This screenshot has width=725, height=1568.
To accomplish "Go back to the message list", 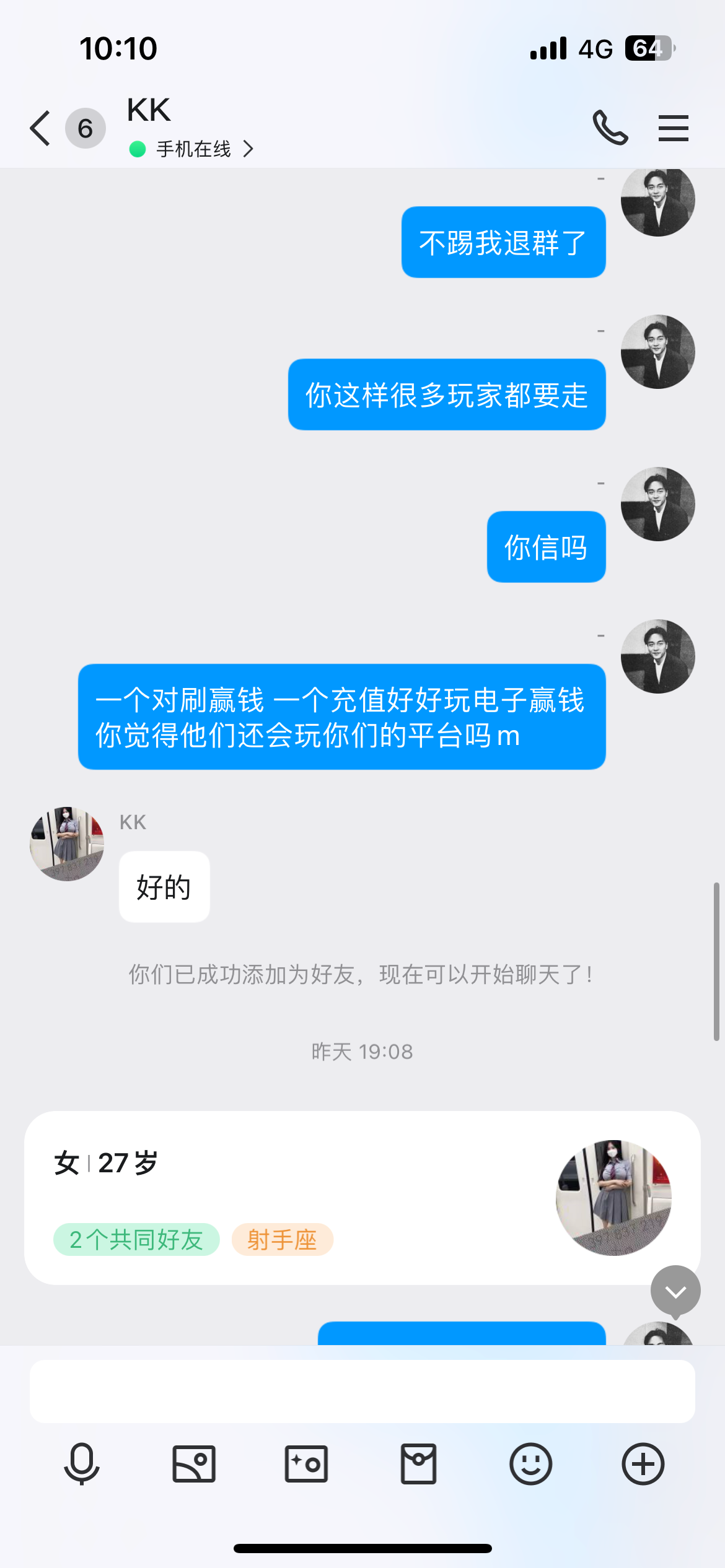I will point(41,129).
